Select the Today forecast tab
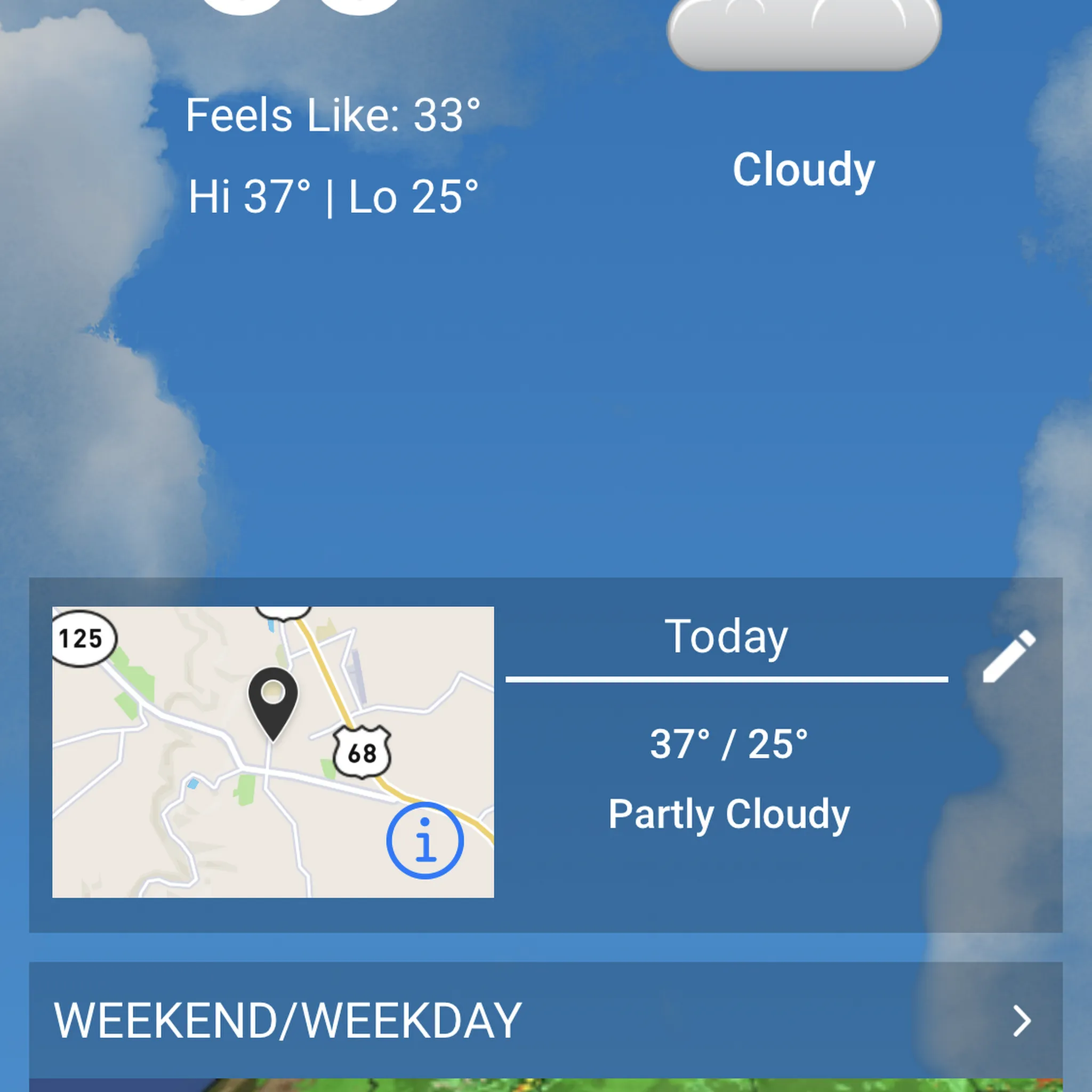 point(726,638)
